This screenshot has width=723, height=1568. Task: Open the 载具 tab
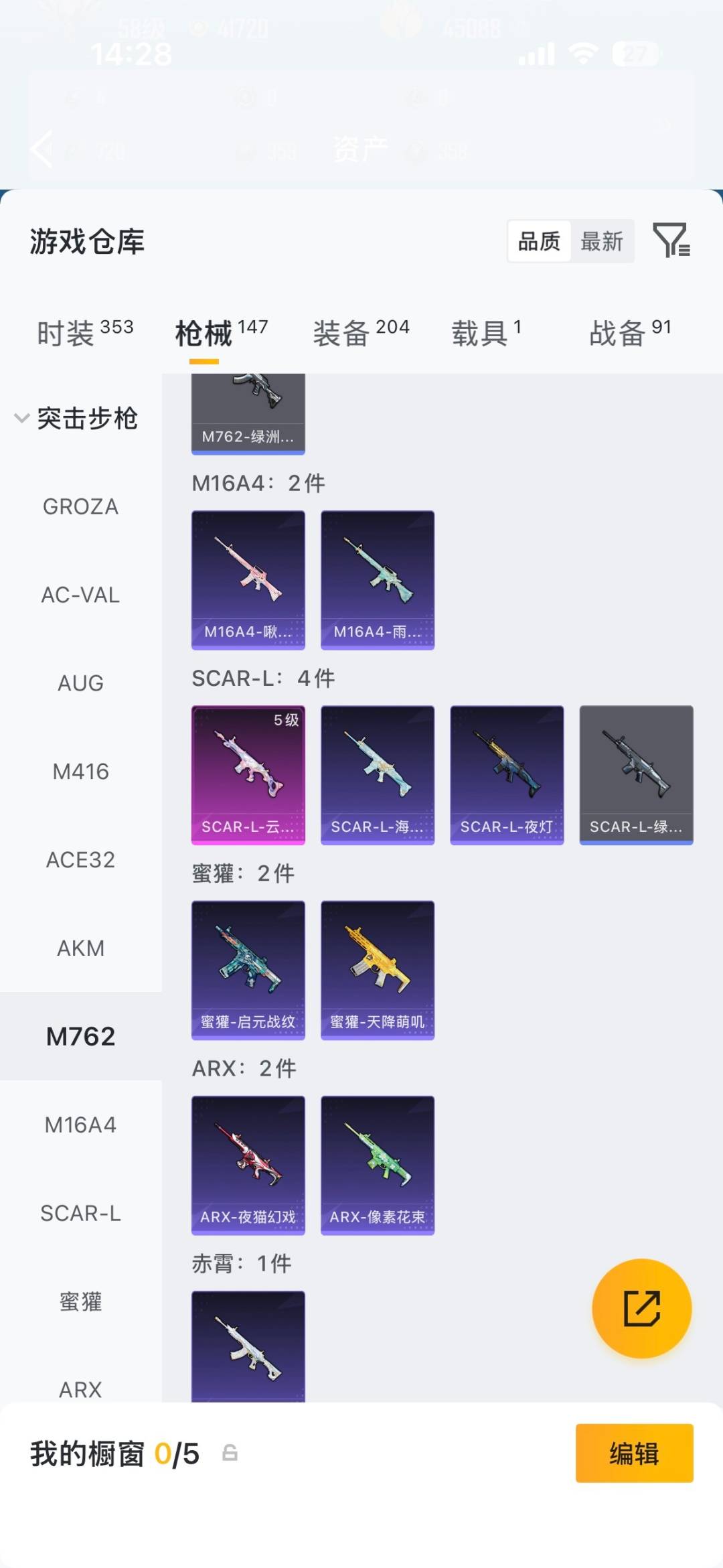[486, 333]
